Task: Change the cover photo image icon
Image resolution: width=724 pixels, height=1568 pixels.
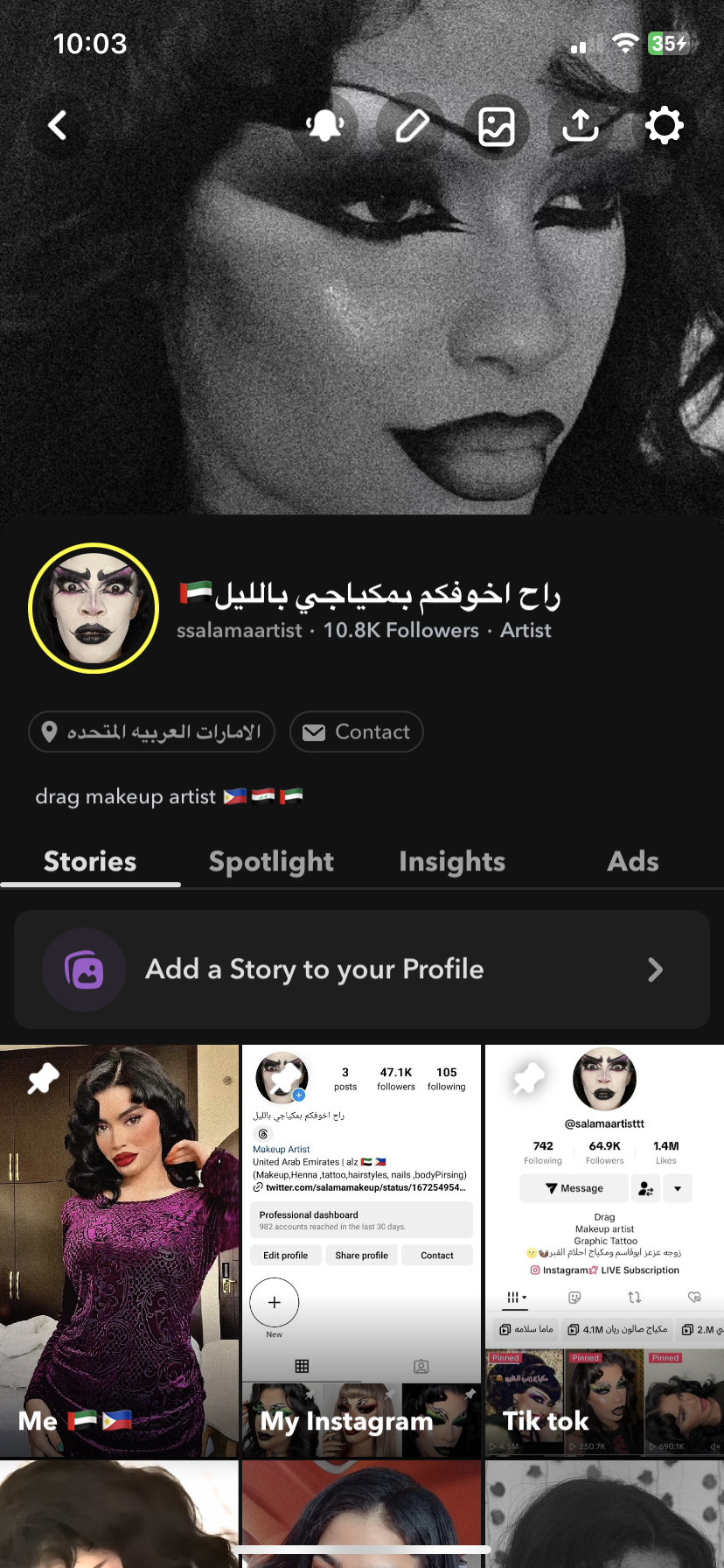Action: [496, 127]
